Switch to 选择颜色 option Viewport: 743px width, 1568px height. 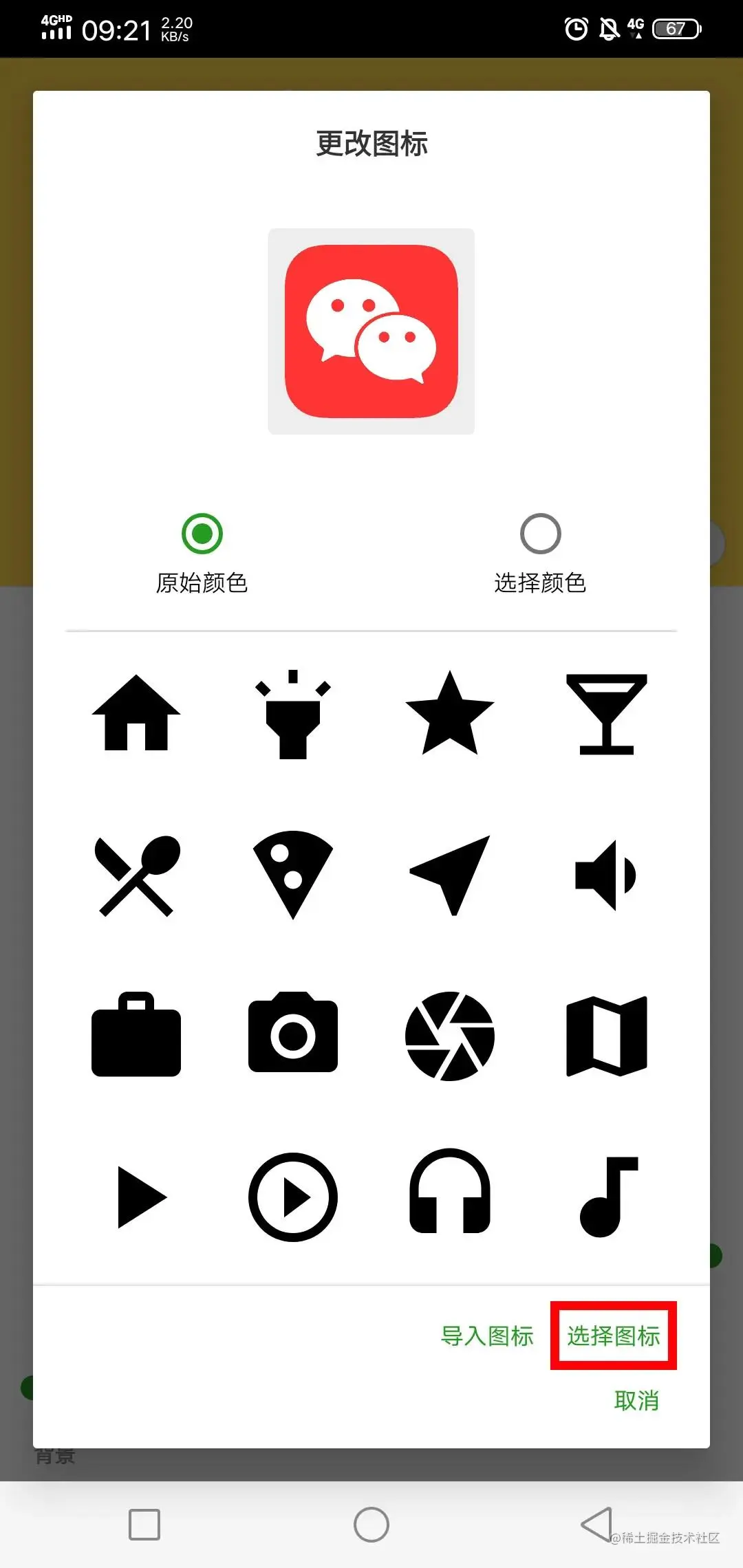tap(541, 533)
